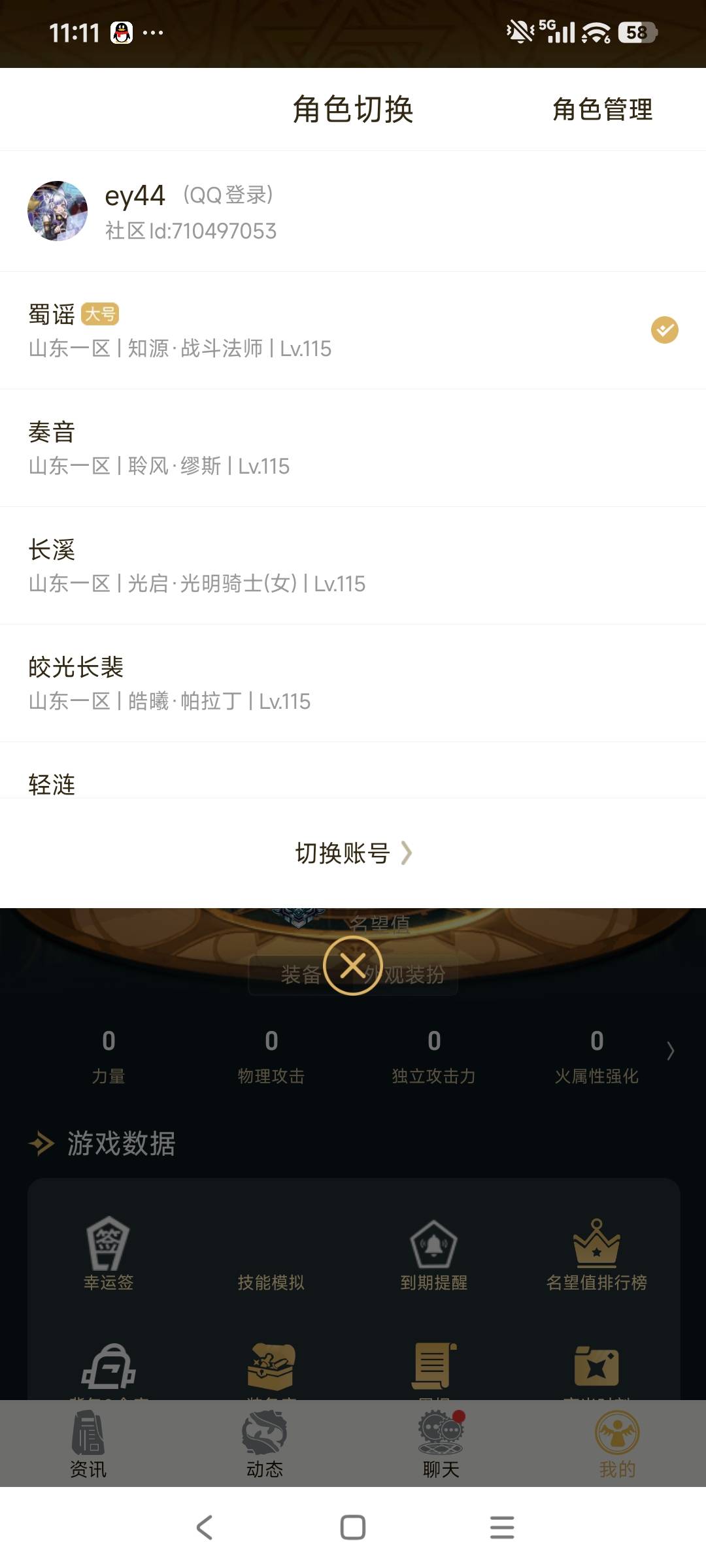
Task: Expand 切换账号 using its chevron arrow
Action: 409,854
